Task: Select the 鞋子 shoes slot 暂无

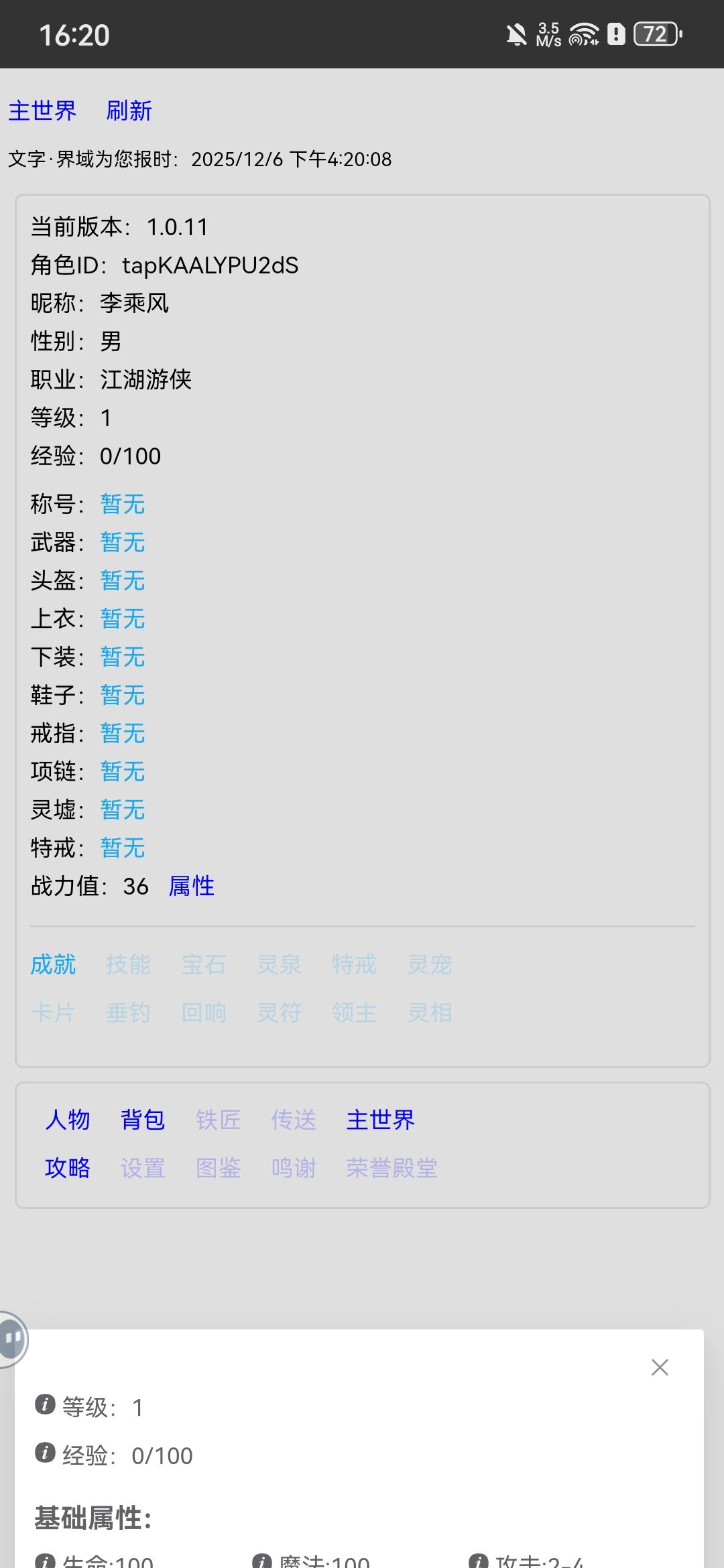Action: coord(123,695)
